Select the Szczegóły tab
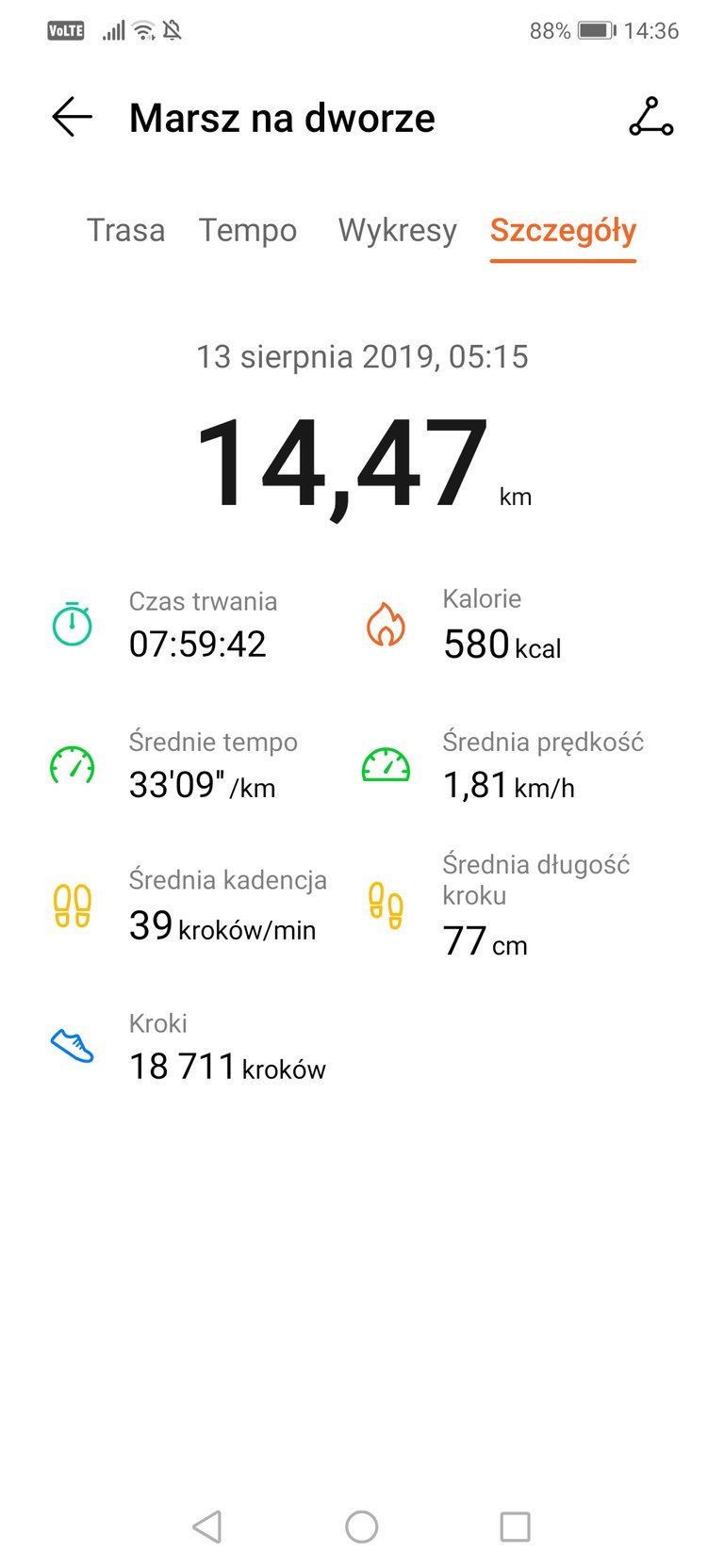The height and width of the screenshot is (1568, 724). [x=563, y=231]
